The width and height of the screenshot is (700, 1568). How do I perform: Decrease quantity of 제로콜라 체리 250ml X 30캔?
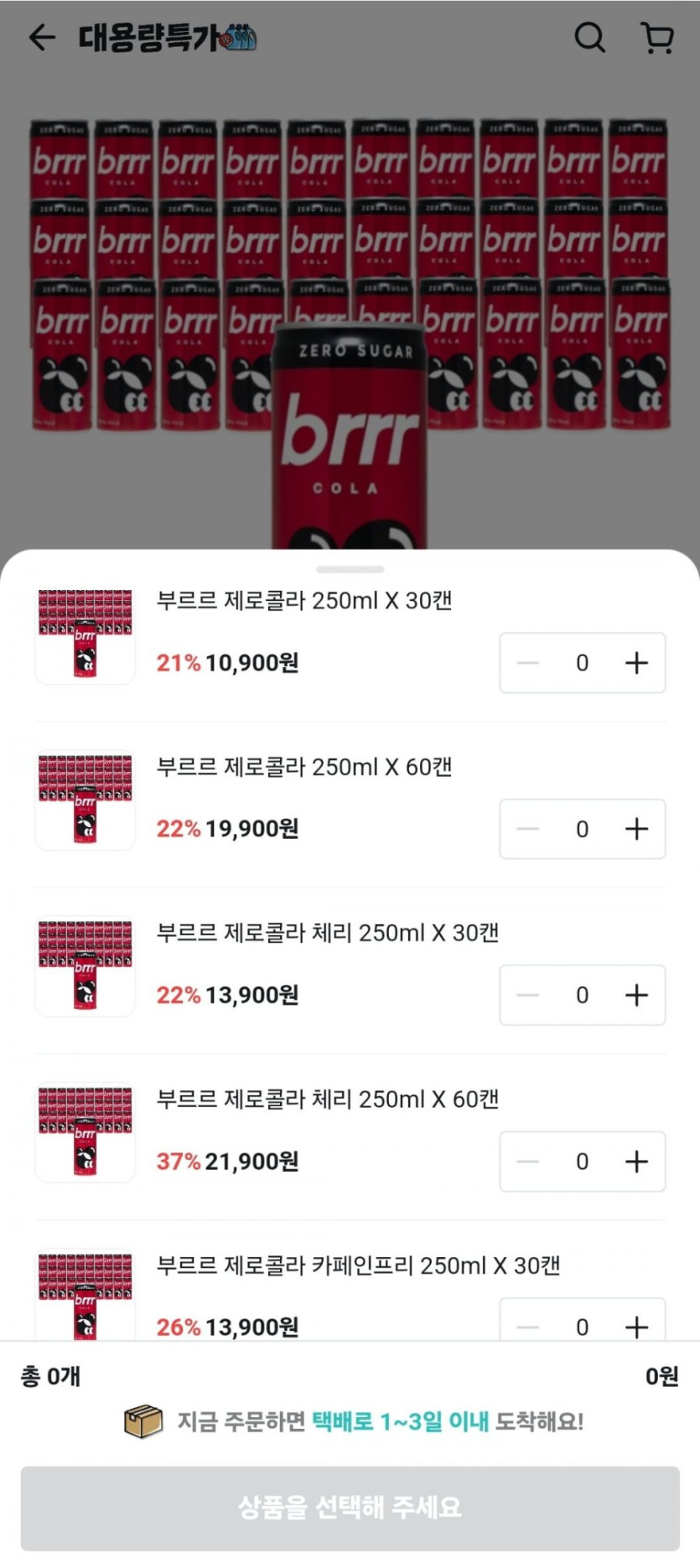528,995
